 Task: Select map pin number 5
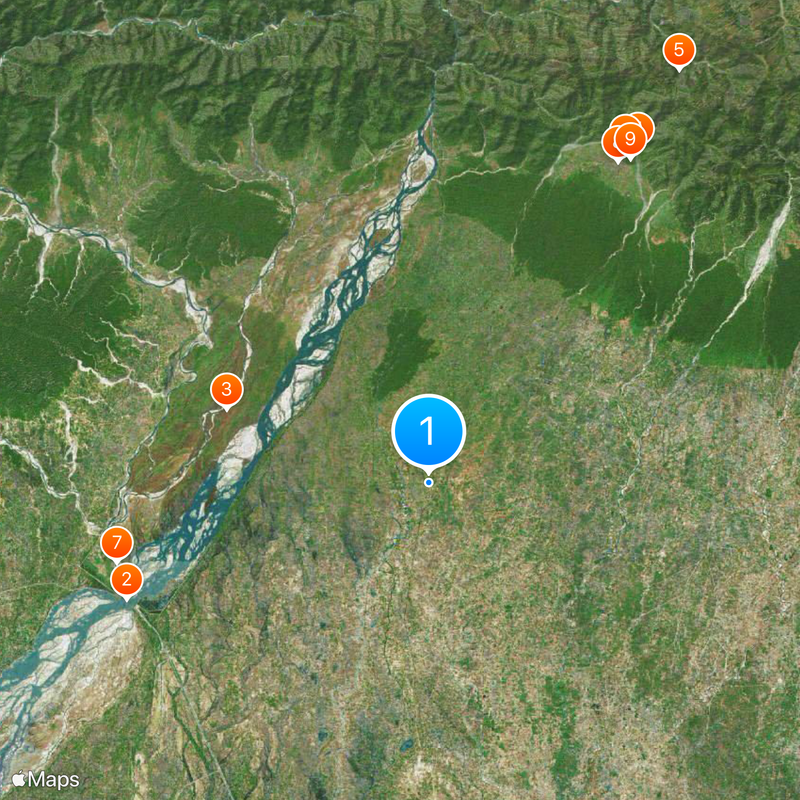679,49
